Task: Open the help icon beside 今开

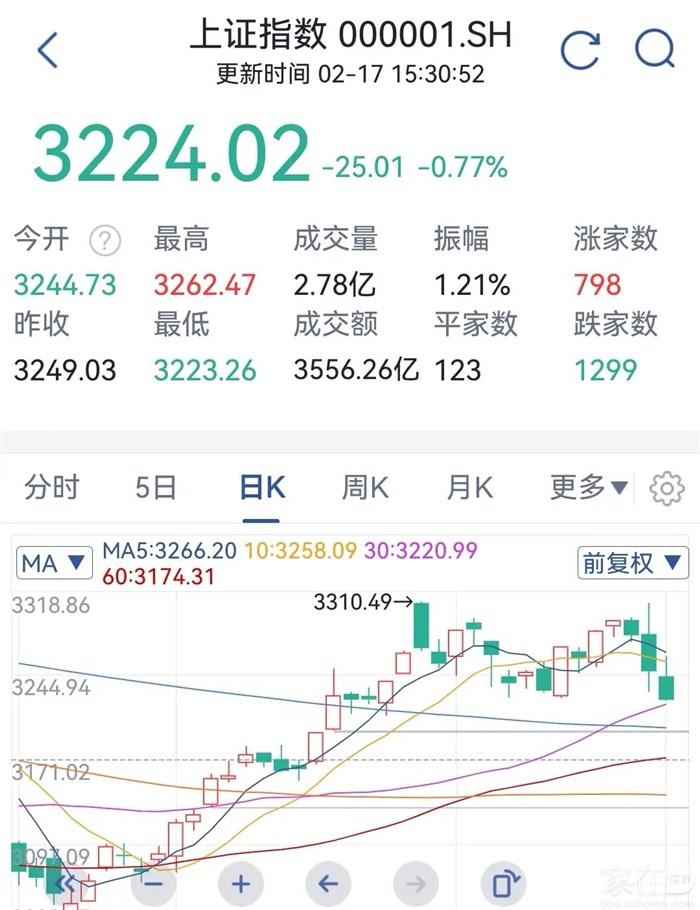Action: click(x=104, y=240)
